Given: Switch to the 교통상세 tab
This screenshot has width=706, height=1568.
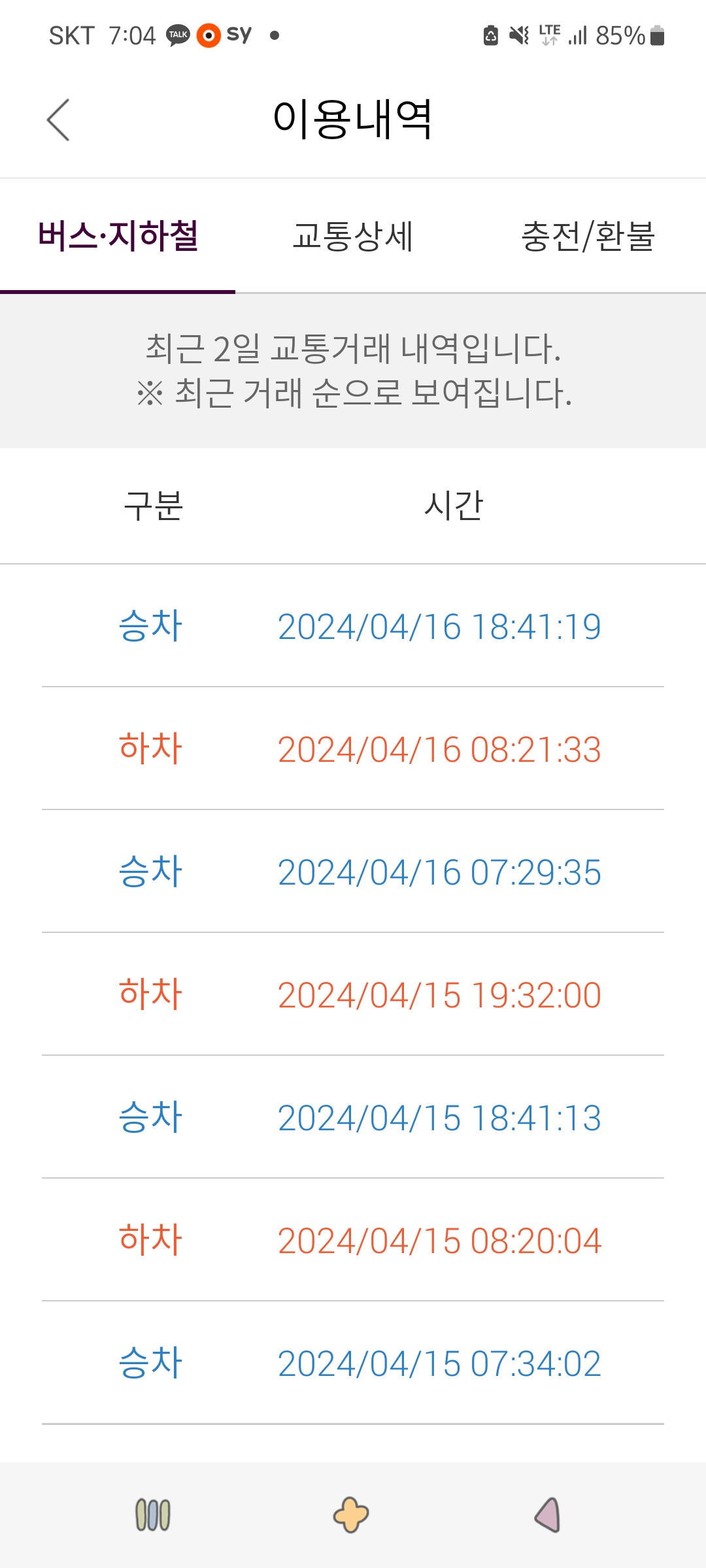Looking at the screenshot, I should click(352, 236).
